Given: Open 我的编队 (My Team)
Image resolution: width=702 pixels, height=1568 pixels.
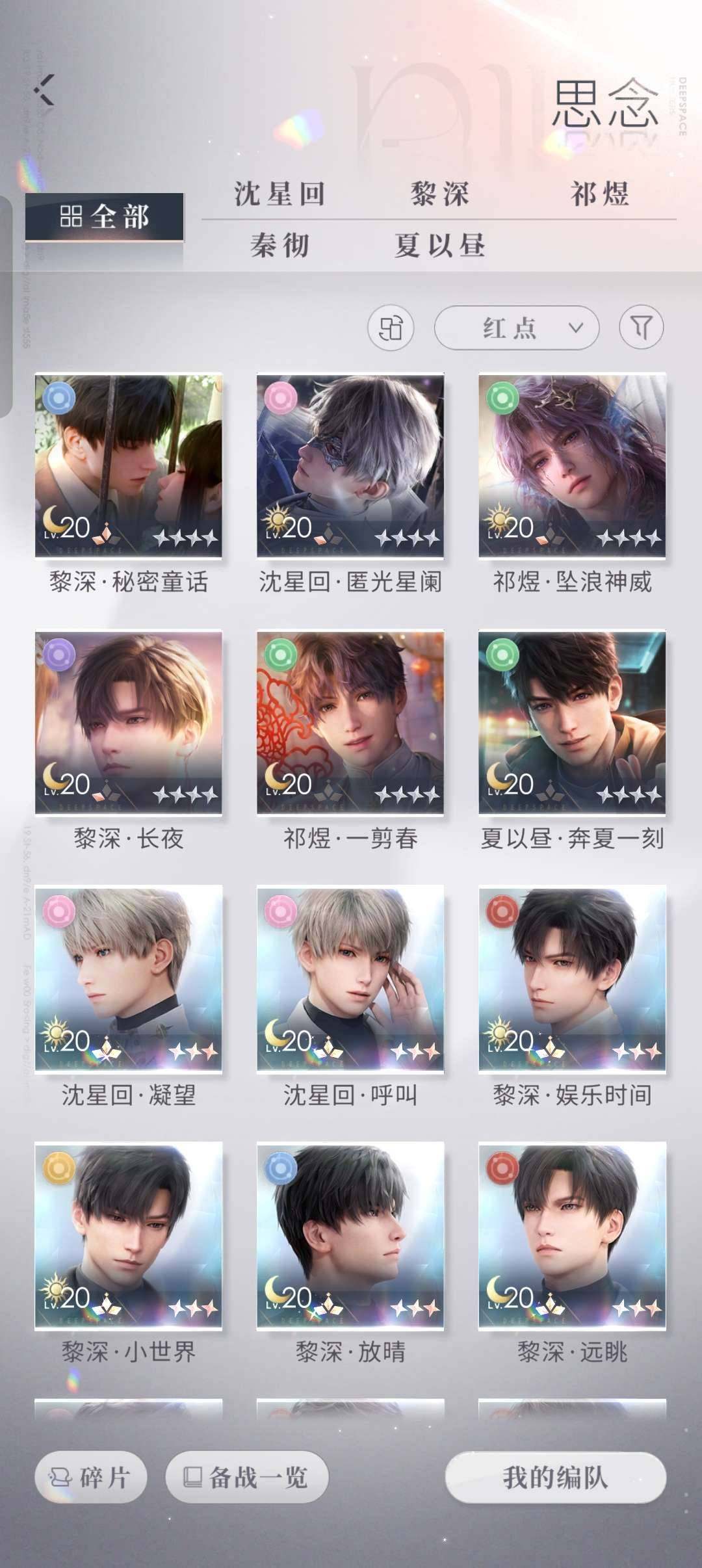Looking at the screenshot, I should [556, 1477].
